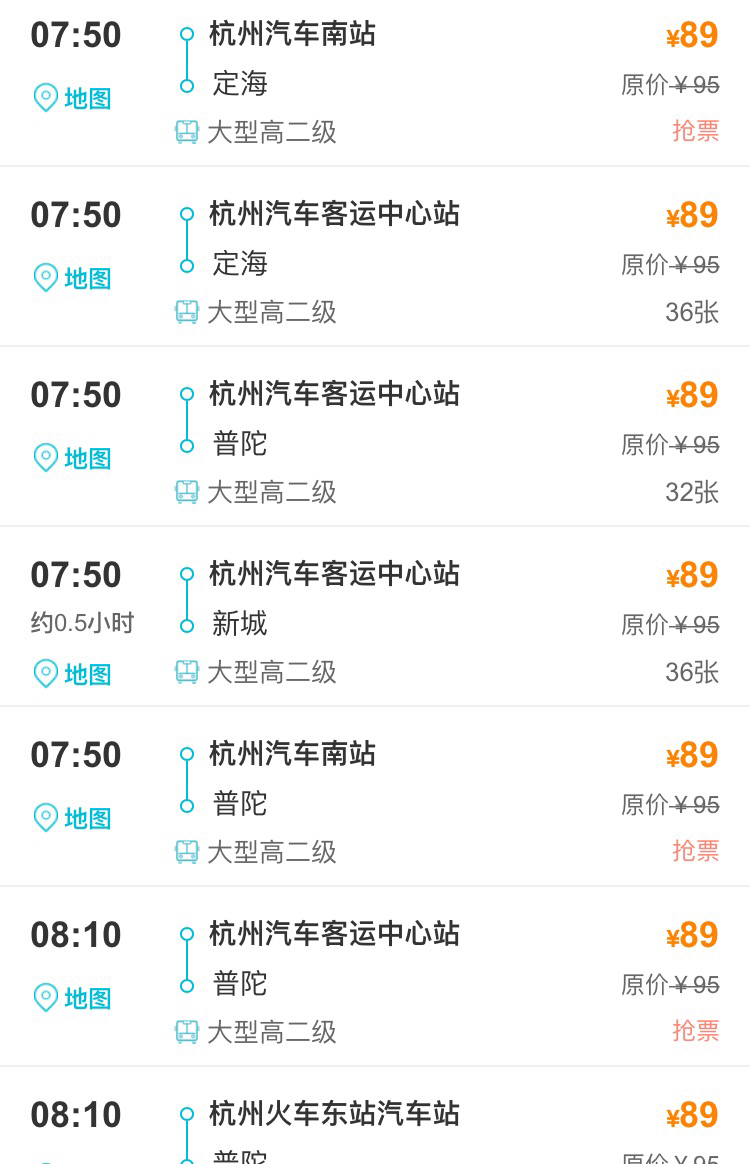View map for 08:10 客运中心站 to 普陀

click(x=73, y=998)
